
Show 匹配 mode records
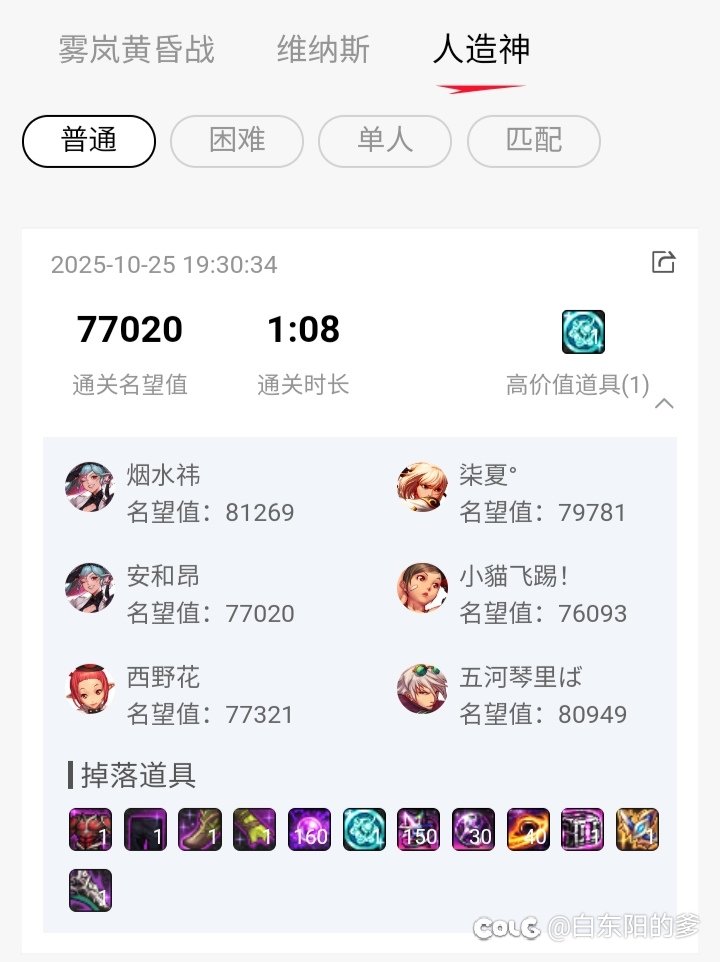pos(534,141)
